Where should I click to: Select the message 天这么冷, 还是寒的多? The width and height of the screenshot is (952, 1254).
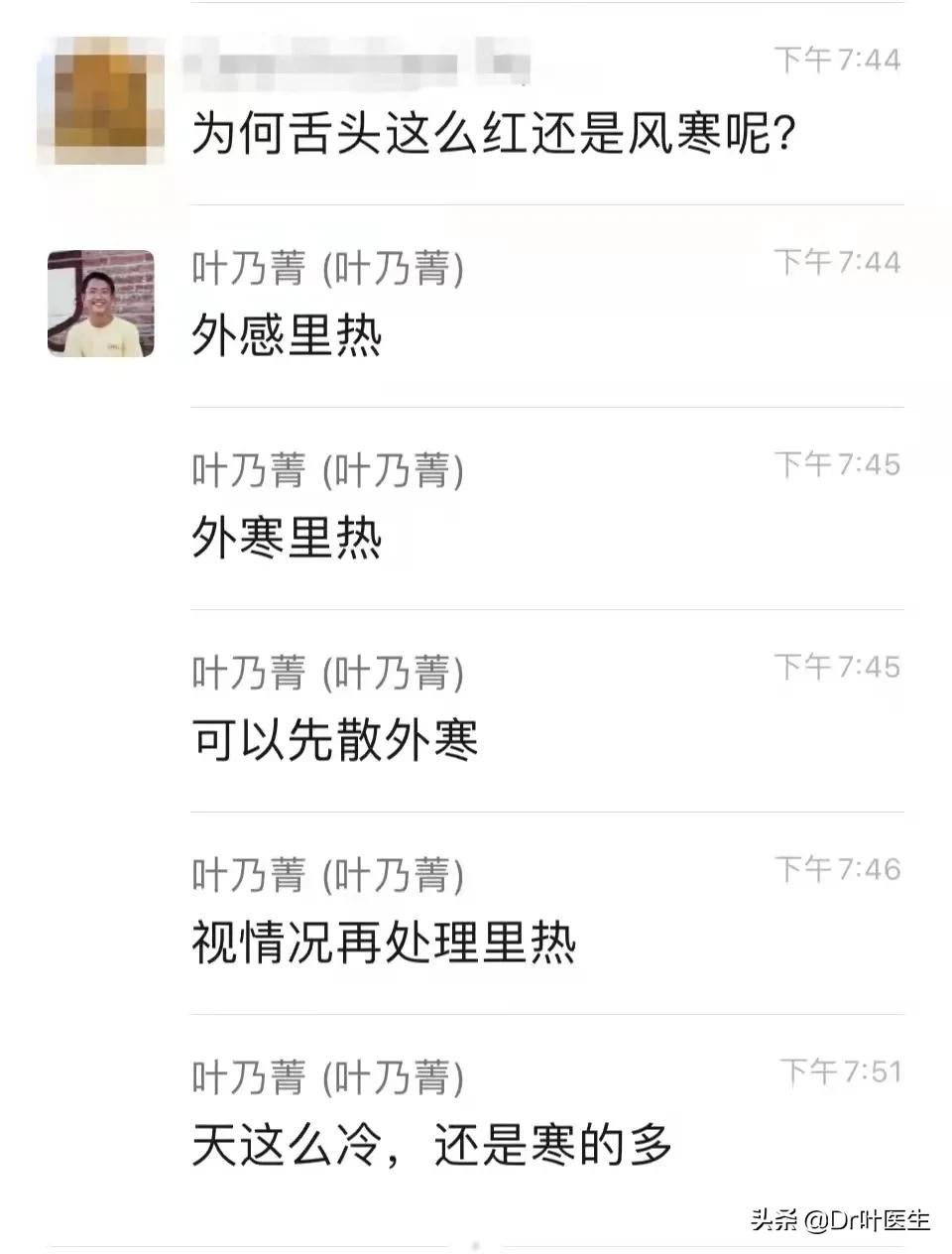coord(431,1144)
